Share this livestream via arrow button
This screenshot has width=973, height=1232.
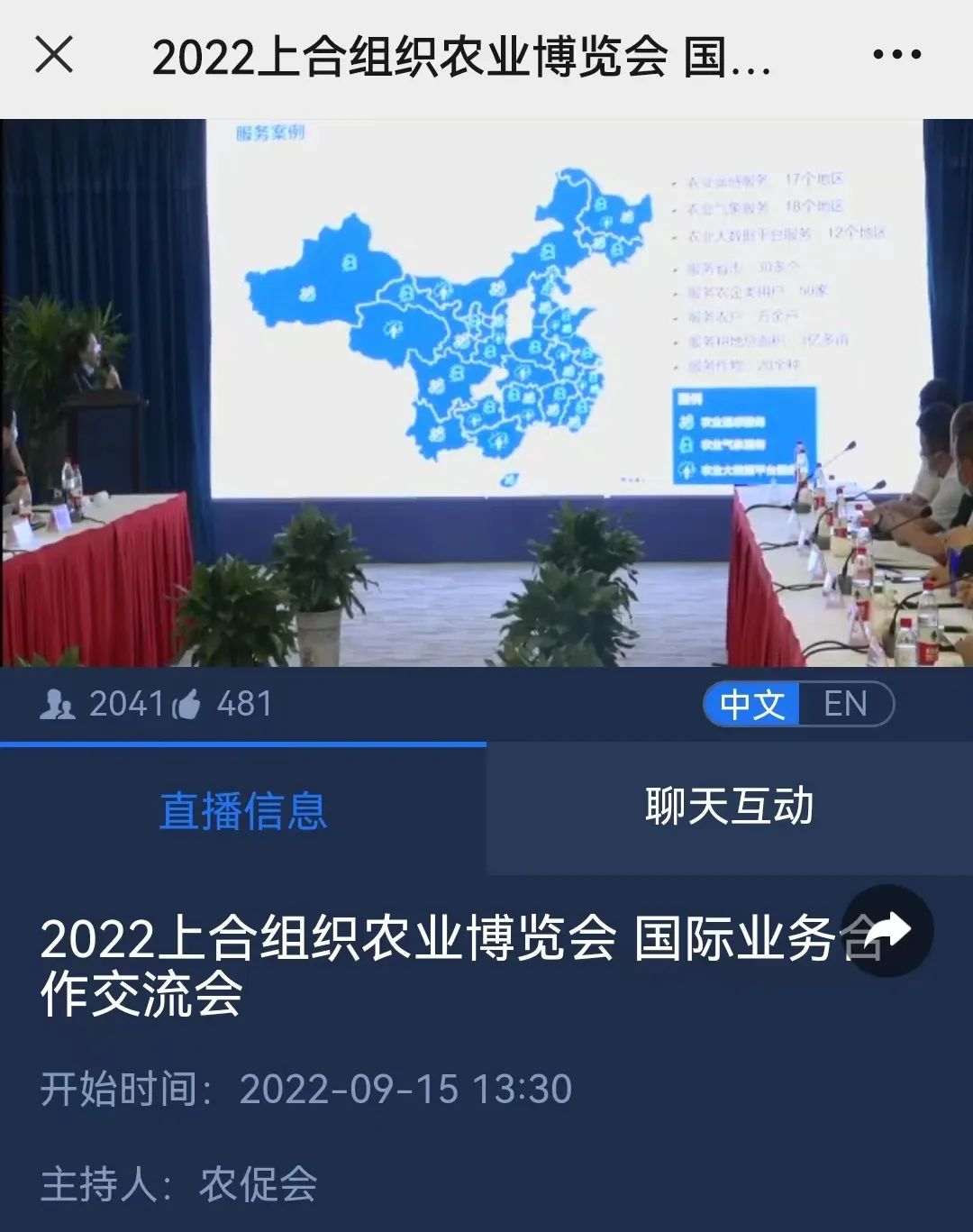point(888,930)
